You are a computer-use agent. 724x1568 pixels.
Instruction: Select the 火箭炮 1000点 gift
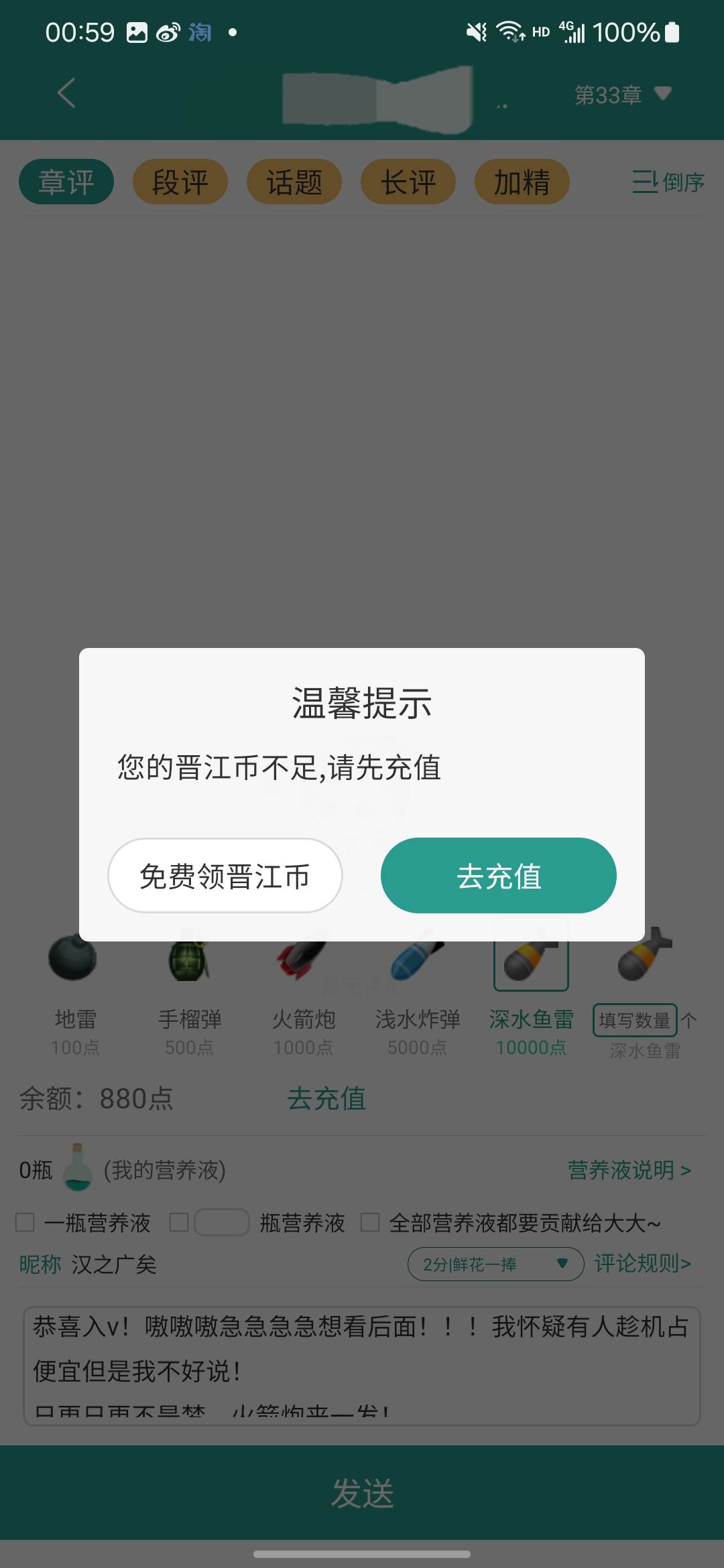pos(303,992)
